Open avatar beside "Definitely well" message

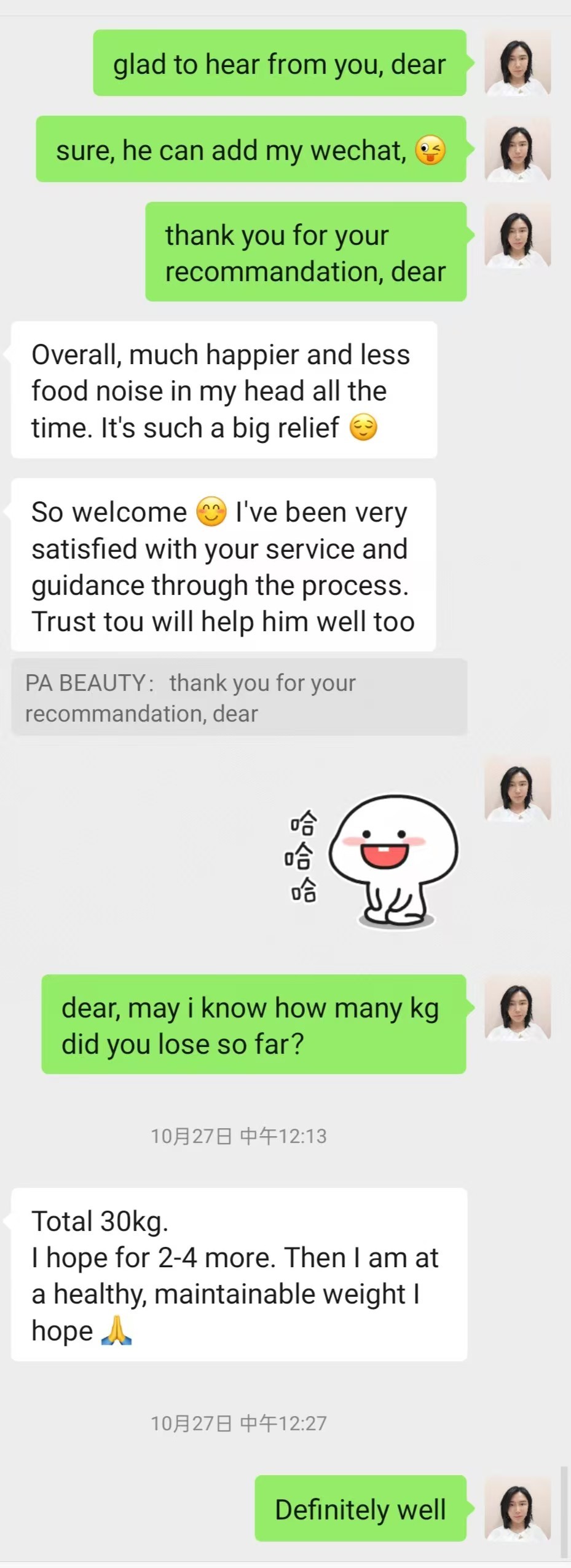click(x=517, y=1509)
